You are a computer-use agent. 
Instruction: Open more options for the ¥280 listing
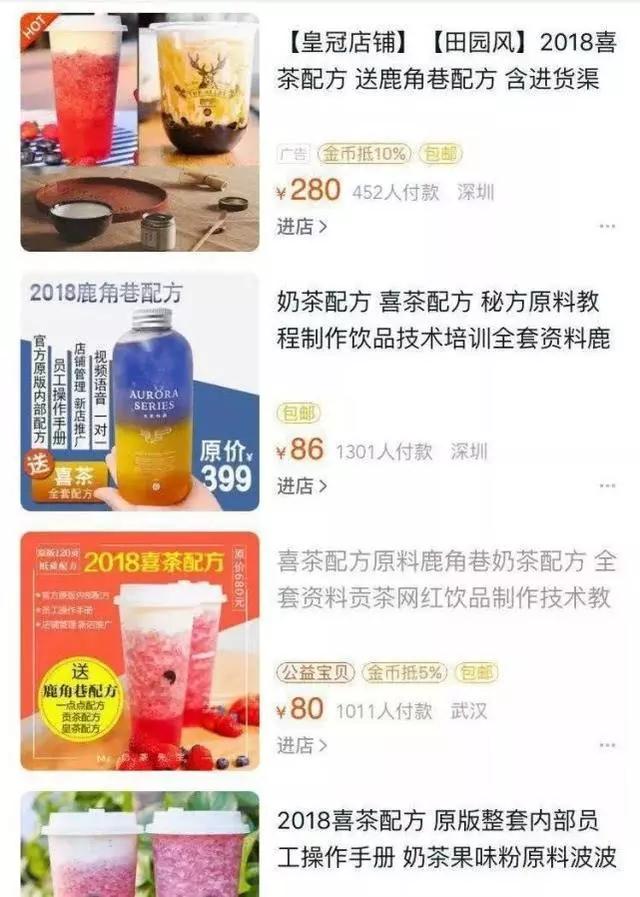[x=607, y=227]
